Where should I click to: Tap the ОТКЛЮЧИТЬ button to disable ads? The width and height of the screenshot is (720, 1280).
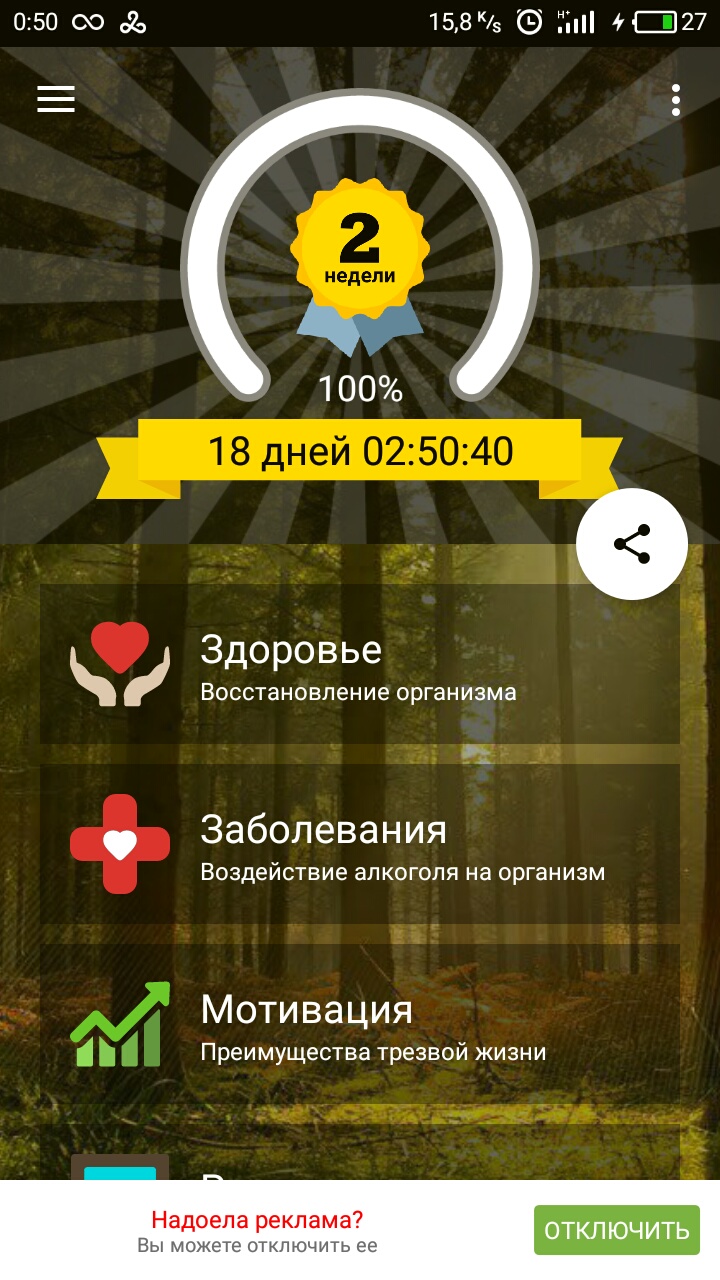click(616, 1230)
